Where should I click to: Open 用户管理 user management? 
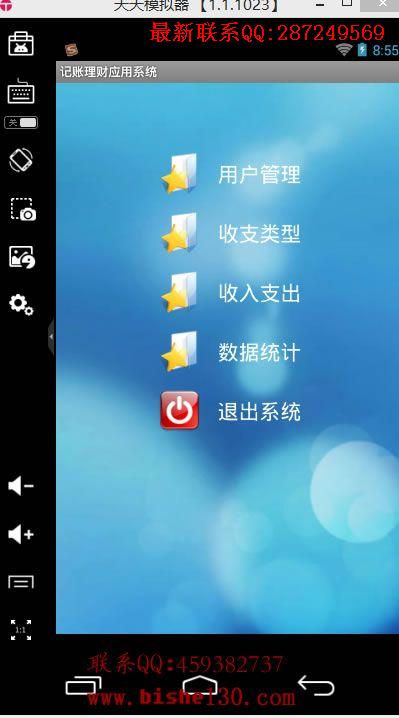(230, 174)
